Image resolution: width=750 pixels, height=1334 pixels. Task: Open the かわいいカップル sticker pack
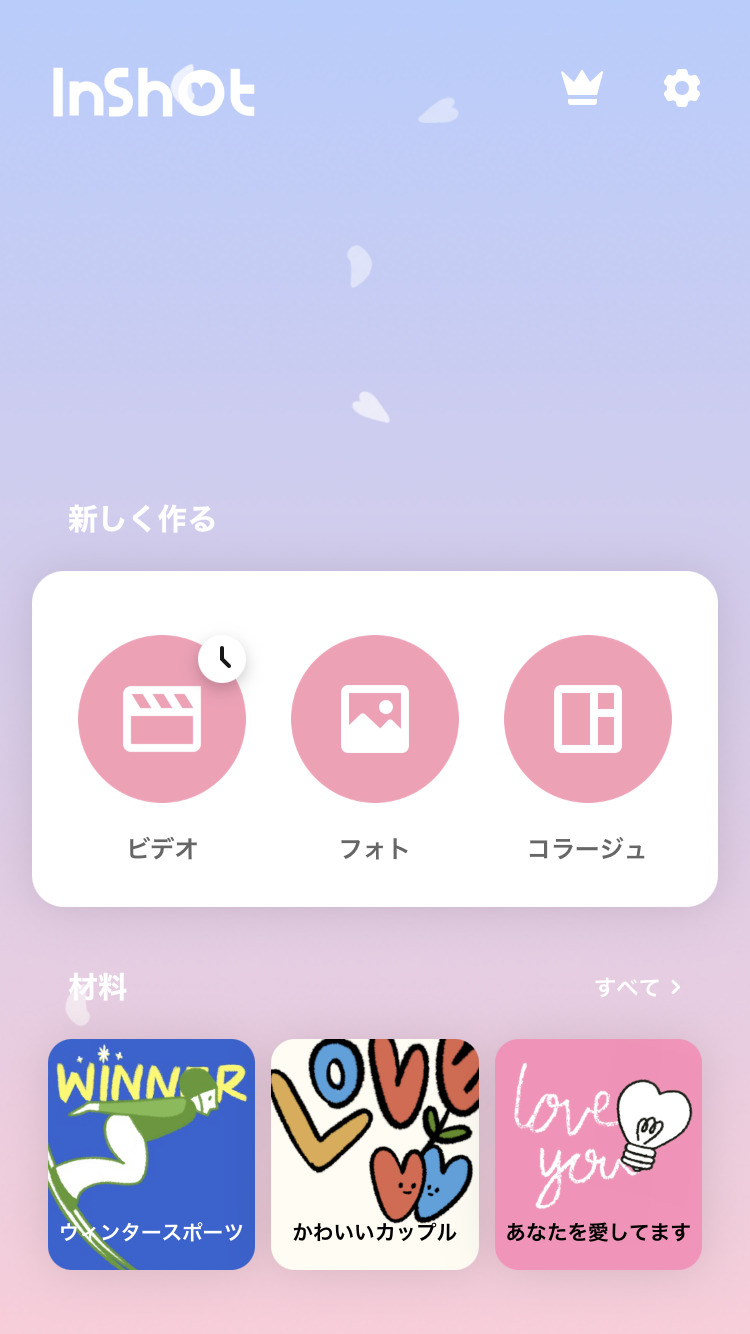[375, 1154]
